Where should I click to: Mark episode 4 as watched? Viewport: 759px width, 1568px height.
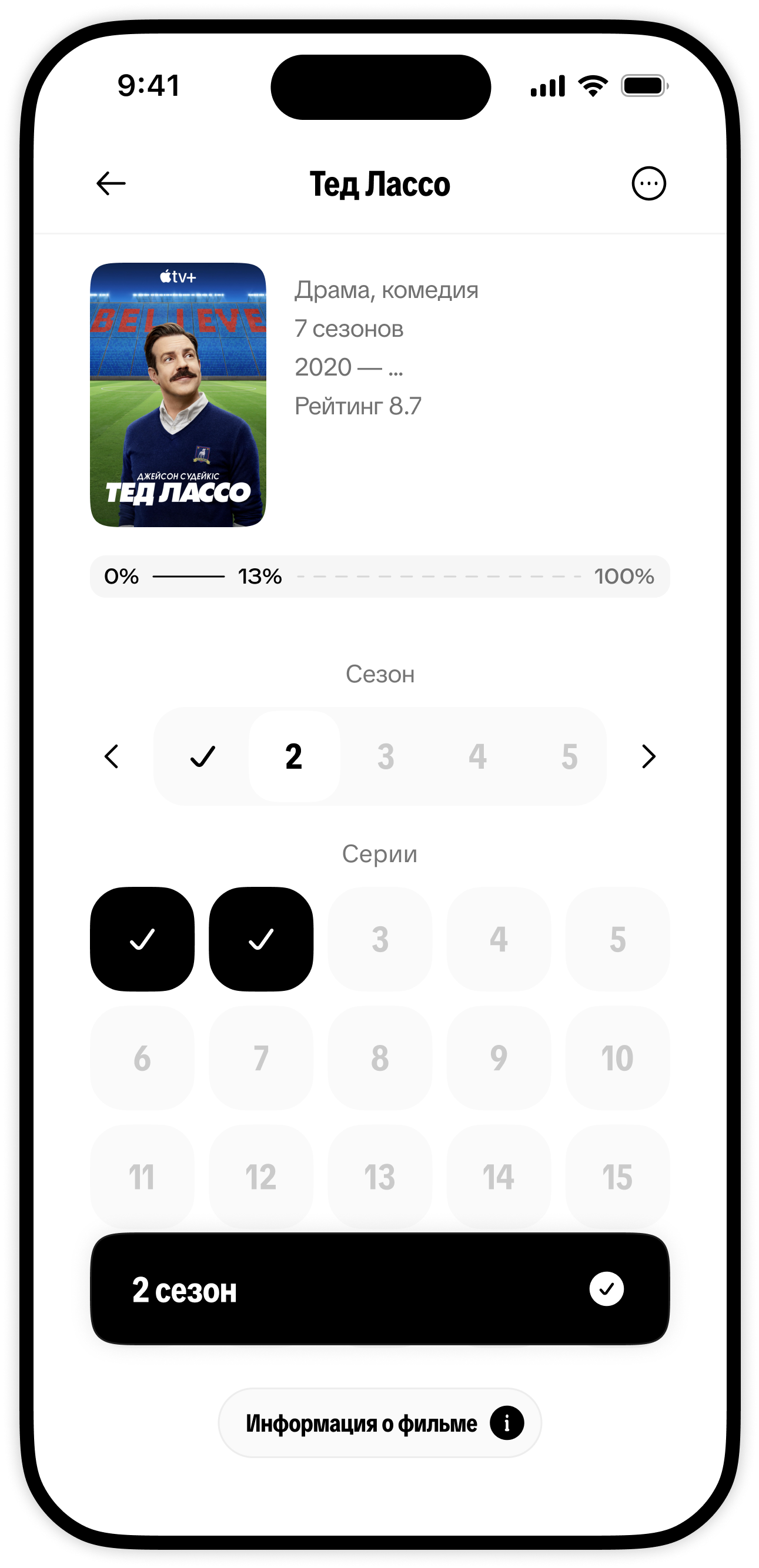point(499,939)
